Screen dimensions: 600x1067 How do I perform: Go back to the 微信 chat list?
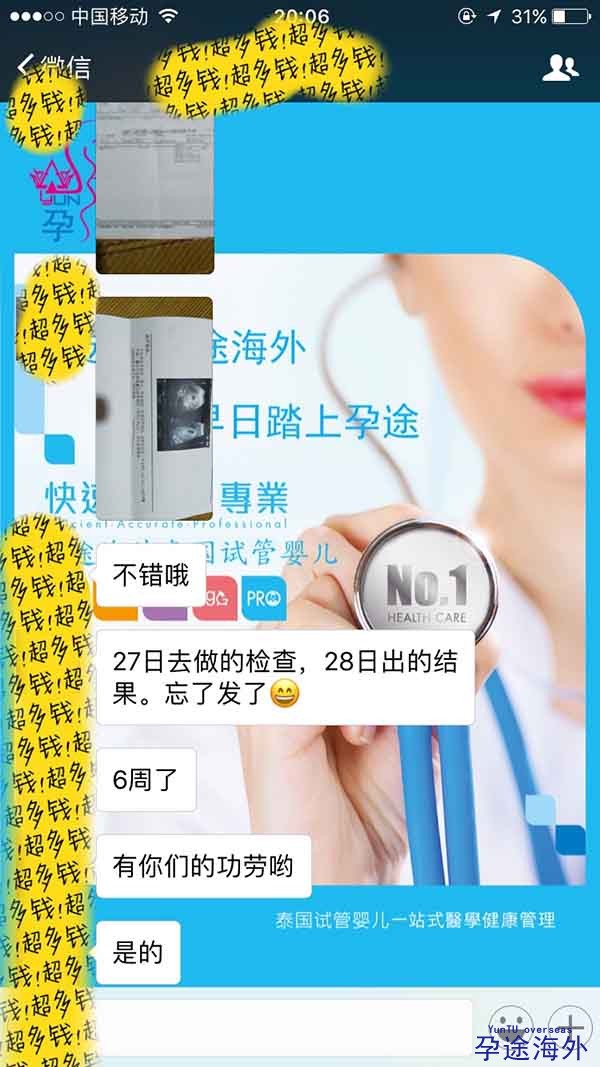coord(53,67)
